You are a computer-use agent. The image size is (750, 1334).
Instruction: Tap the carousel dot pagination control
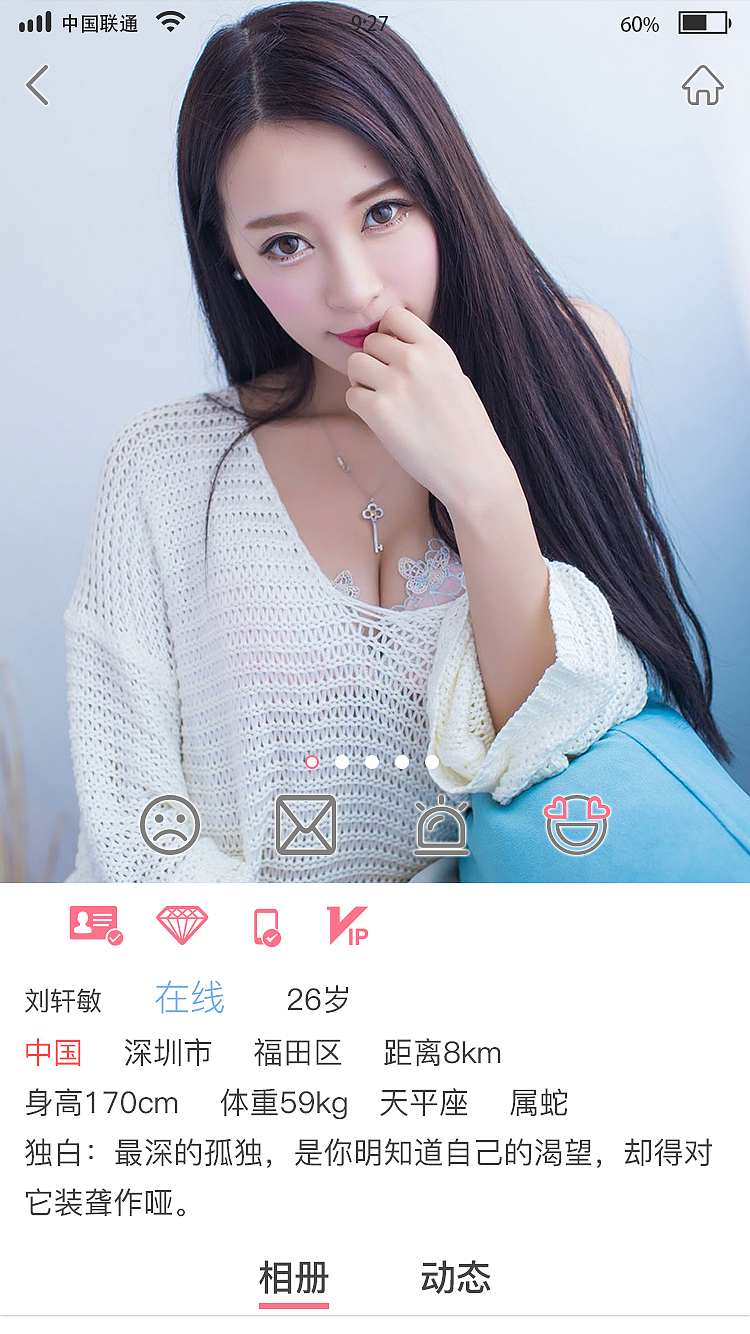coord(372,761)
